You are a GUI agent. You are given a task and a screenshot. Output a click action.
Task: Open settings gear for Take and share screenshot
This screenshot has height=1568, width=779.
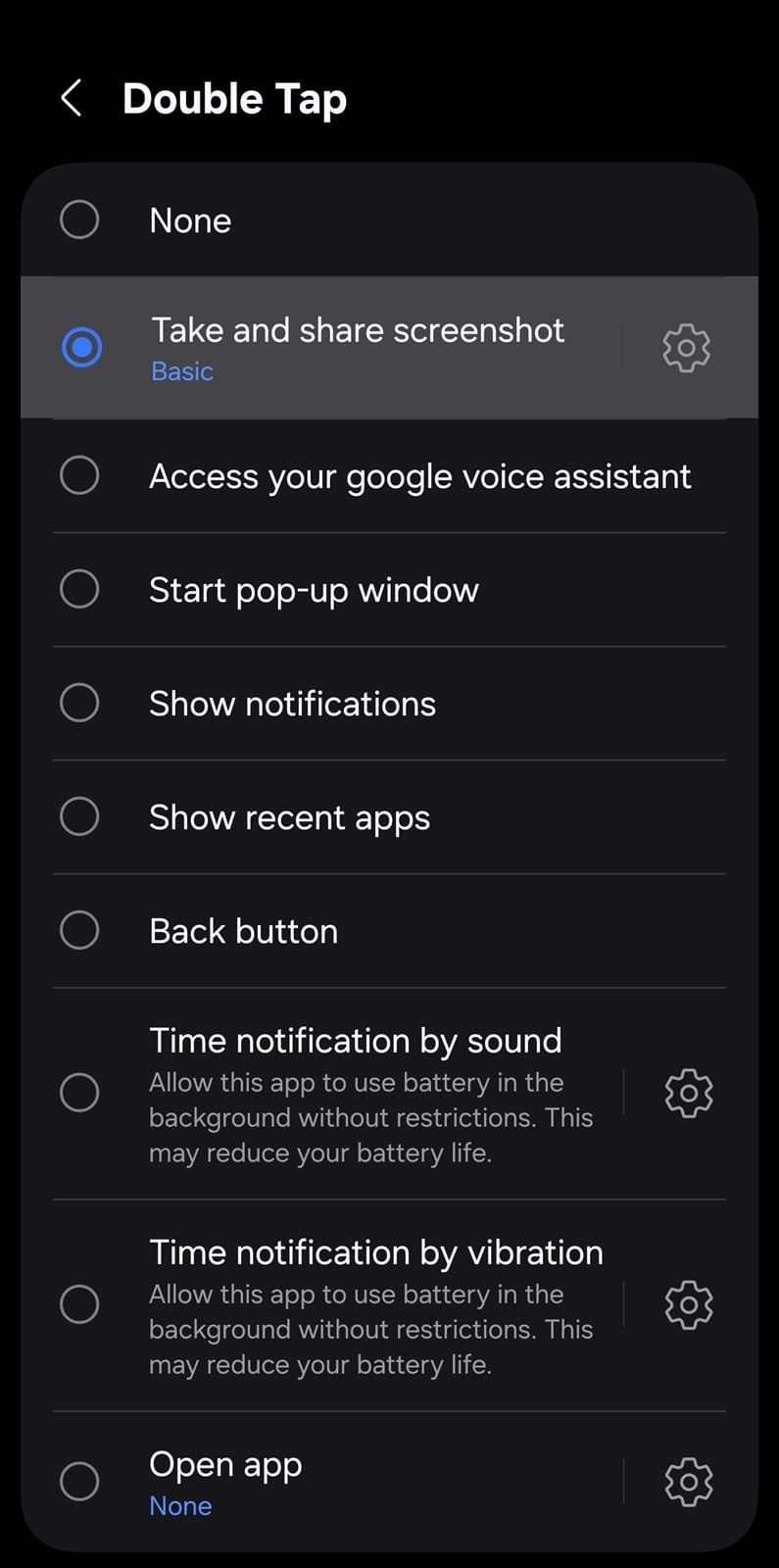(x=686, y=348)
